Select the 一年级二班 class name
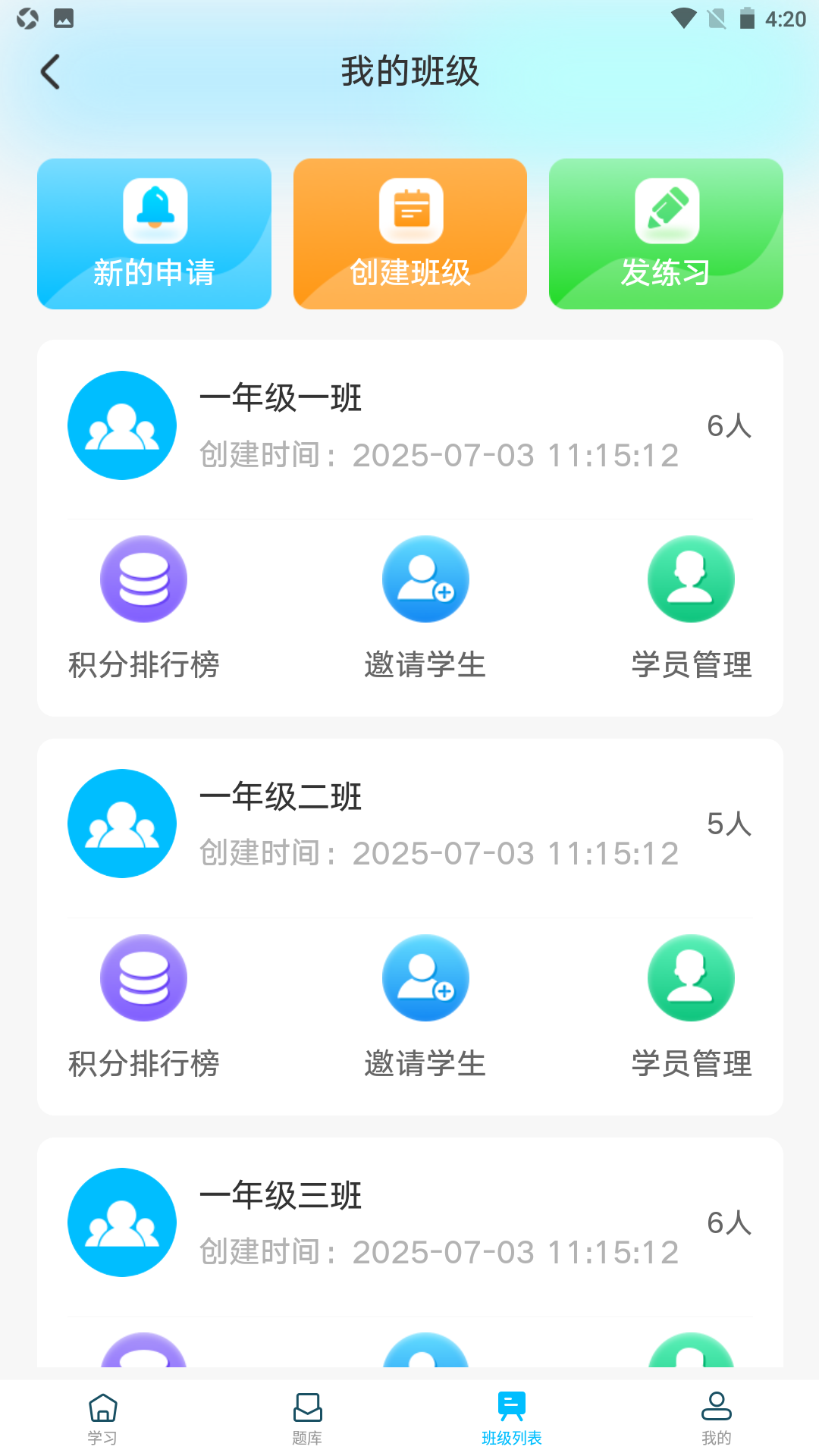The height and width of the screenshot is (1456, 819). (x=281, y=797)
